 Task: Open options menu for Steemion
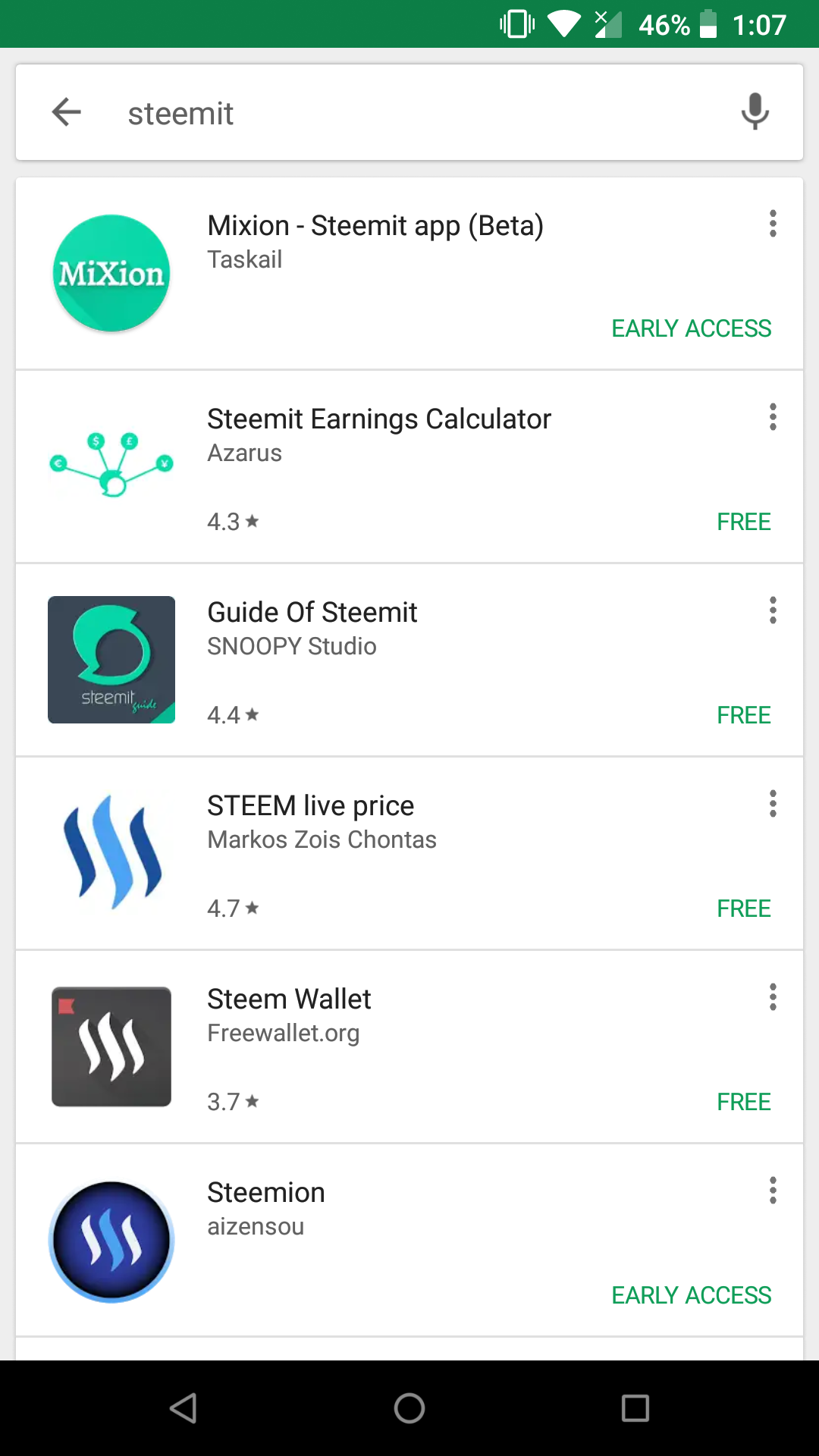pyautogui.click(x=773, y=1191)
